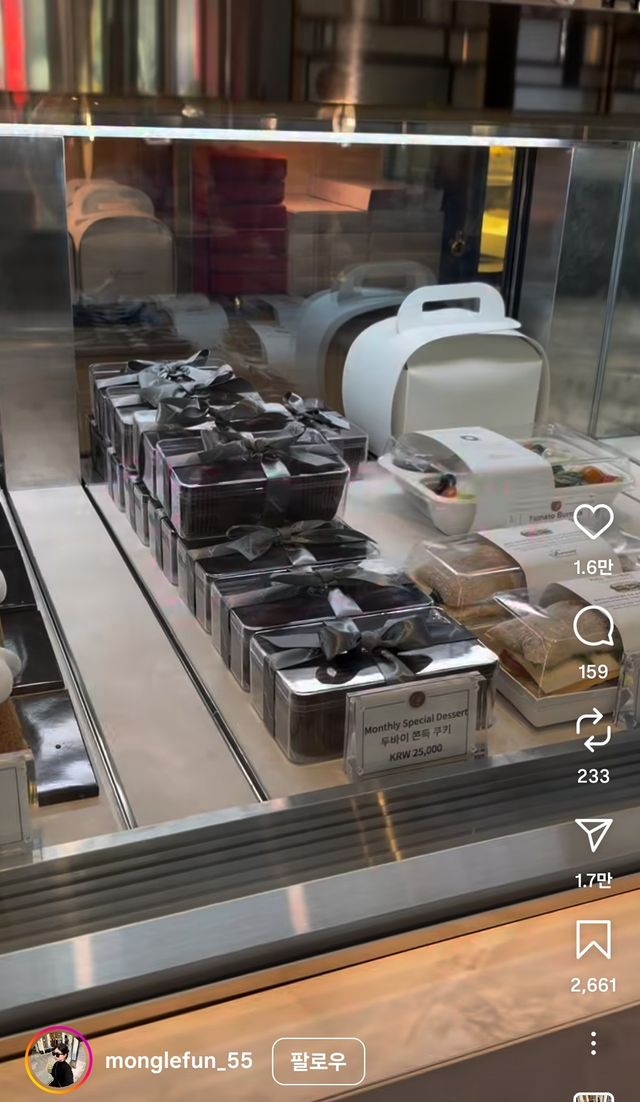Follow monglefun_55 with the 팔로우 button
The width and height of the screenshot is (640, 1102).
coord(318,1061)
